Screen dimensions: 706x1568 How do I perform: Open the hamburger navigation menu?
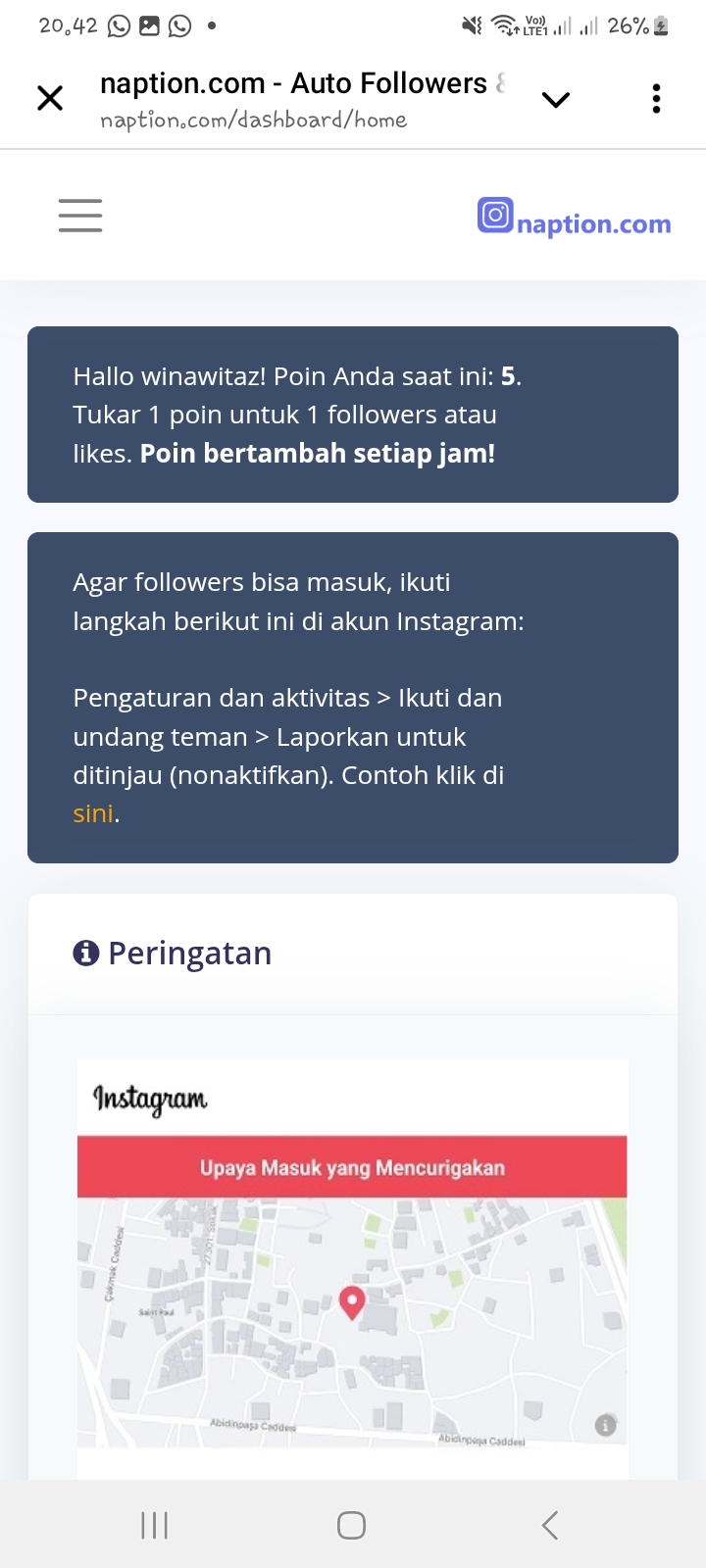pyautogui.click(x=80, y=216)
